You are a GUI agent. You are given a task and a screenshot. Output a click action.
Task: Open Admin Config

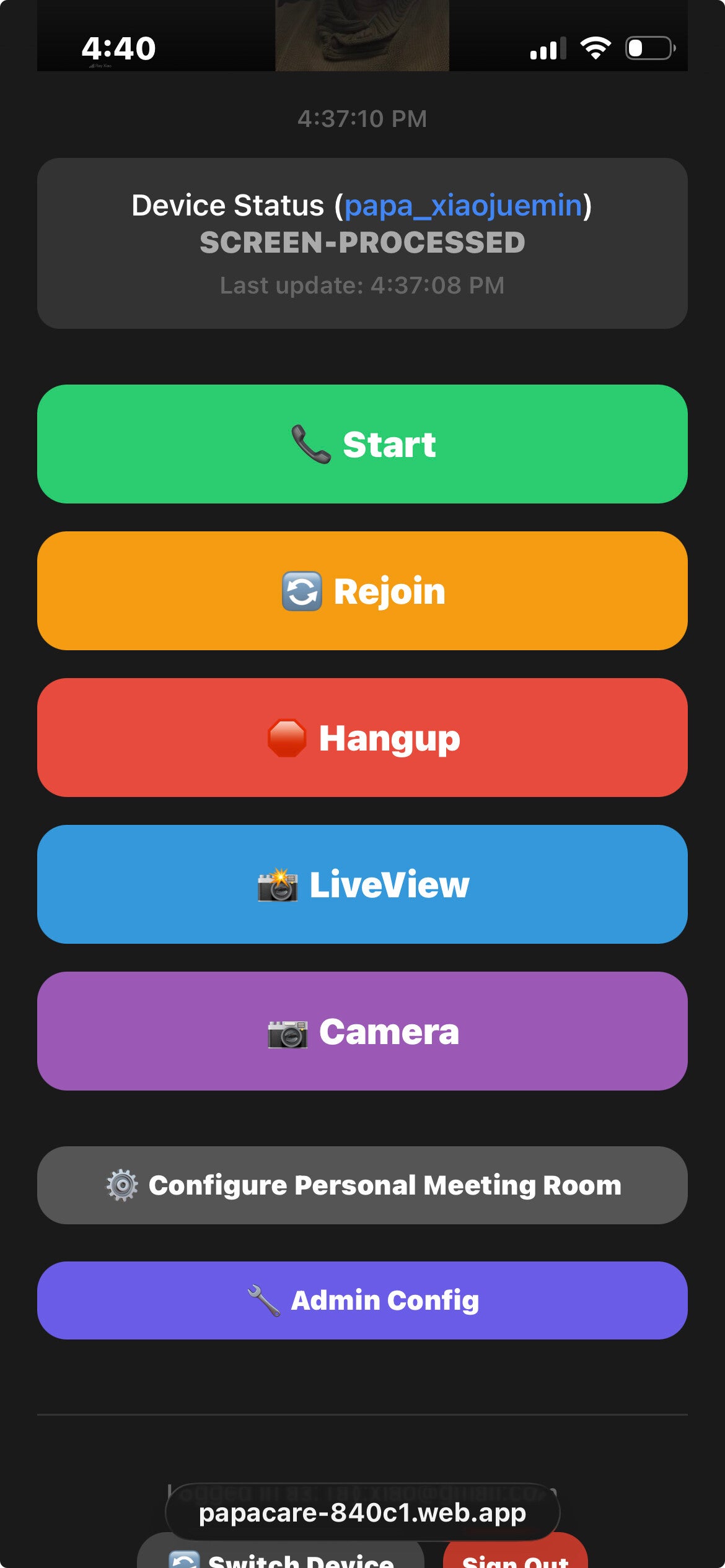pyautogui.click(x=362, y=1300)
